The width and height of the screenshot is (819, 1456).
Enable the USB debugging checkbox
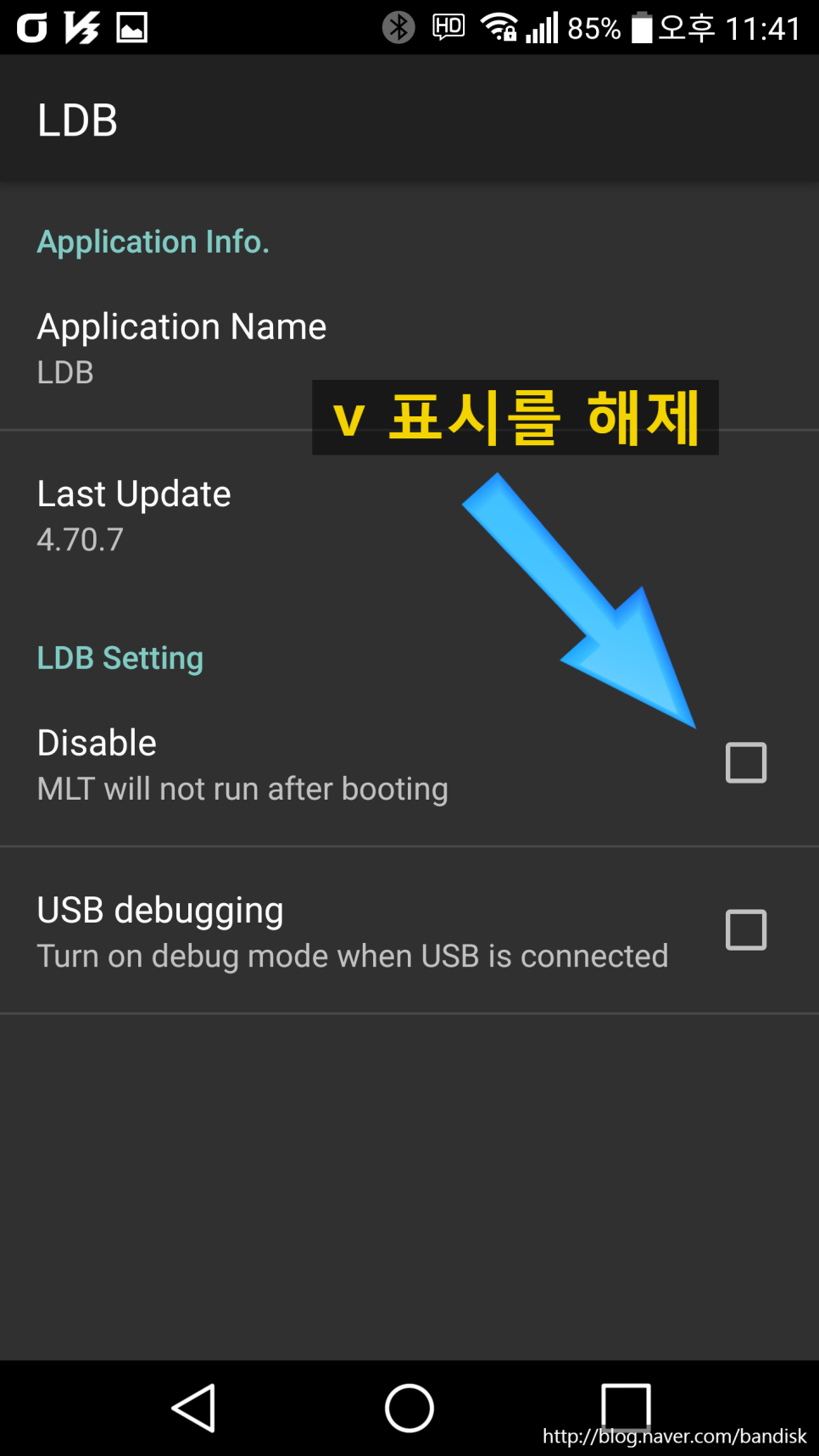[x=745, y=929]
